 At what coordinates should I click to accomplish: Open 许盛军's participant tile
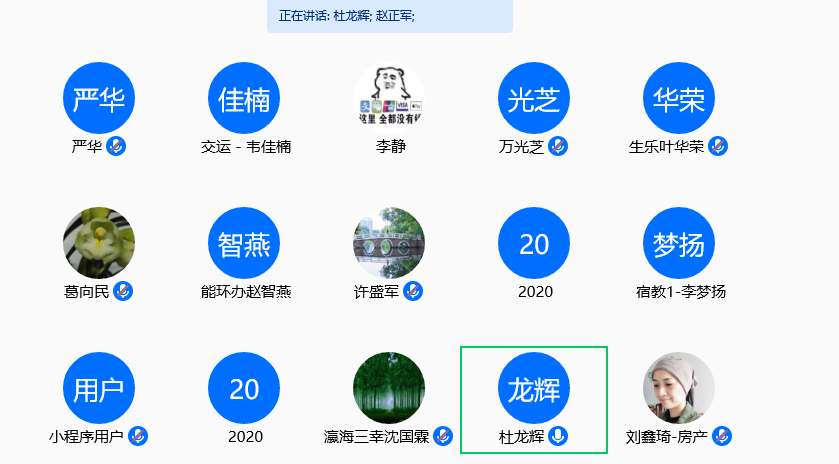point(389,243)
